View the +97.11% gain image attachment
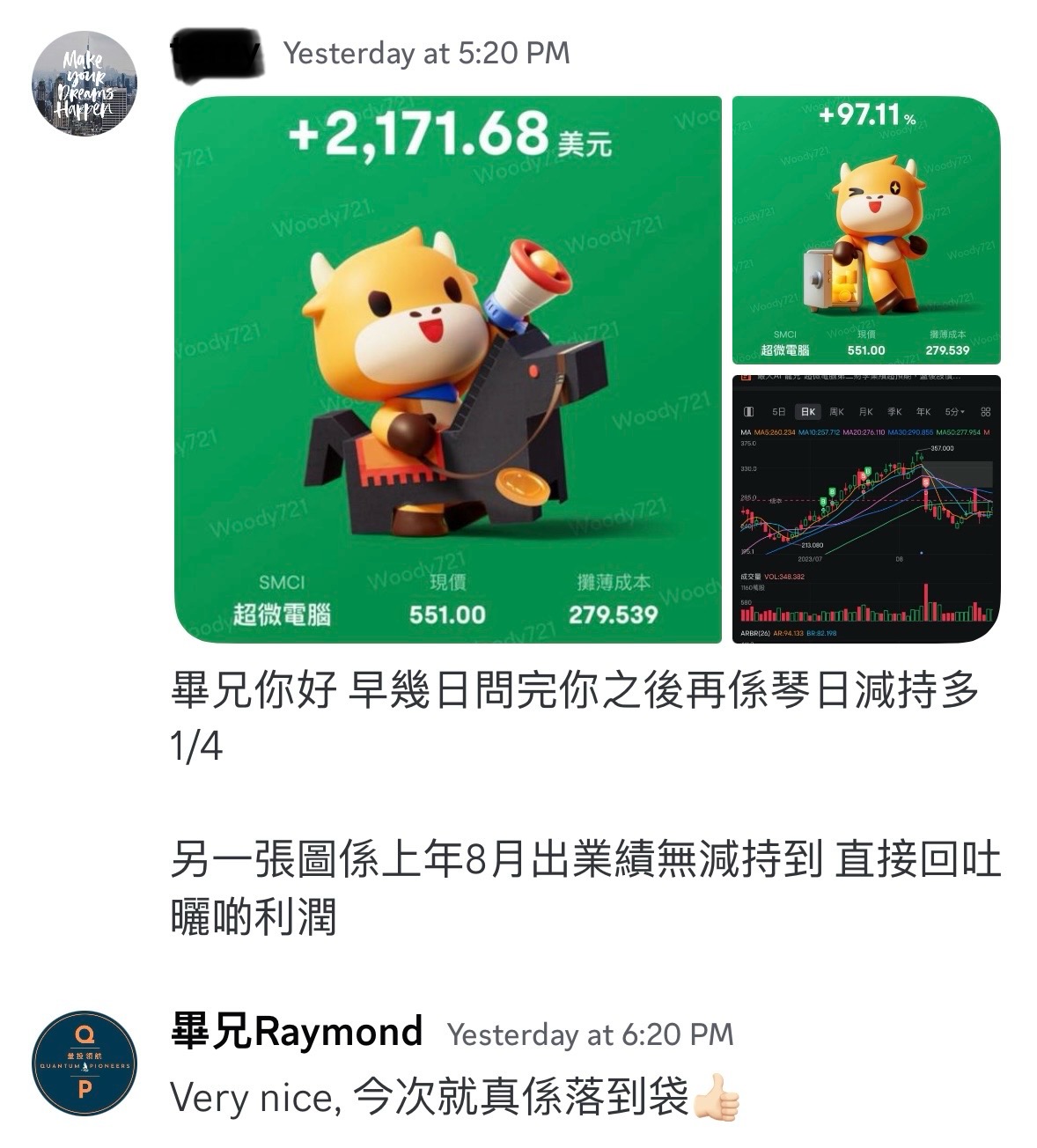Viewport: 1037px width, 1148px height. [866, 230]
